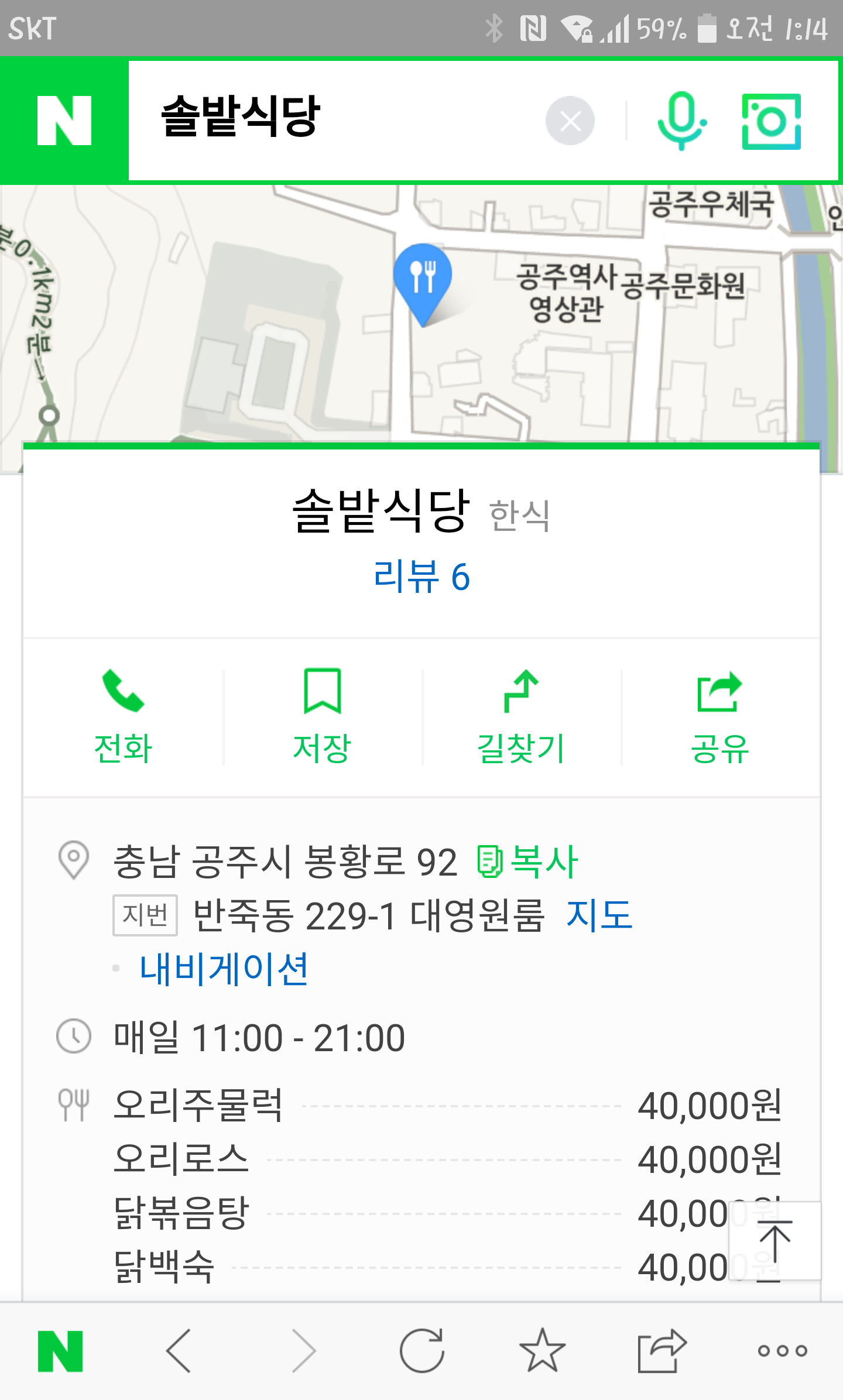Clear the search text 솔밭식당
Screen dimensions: 843x1400
pyautogui.click(x=570, y=121)
